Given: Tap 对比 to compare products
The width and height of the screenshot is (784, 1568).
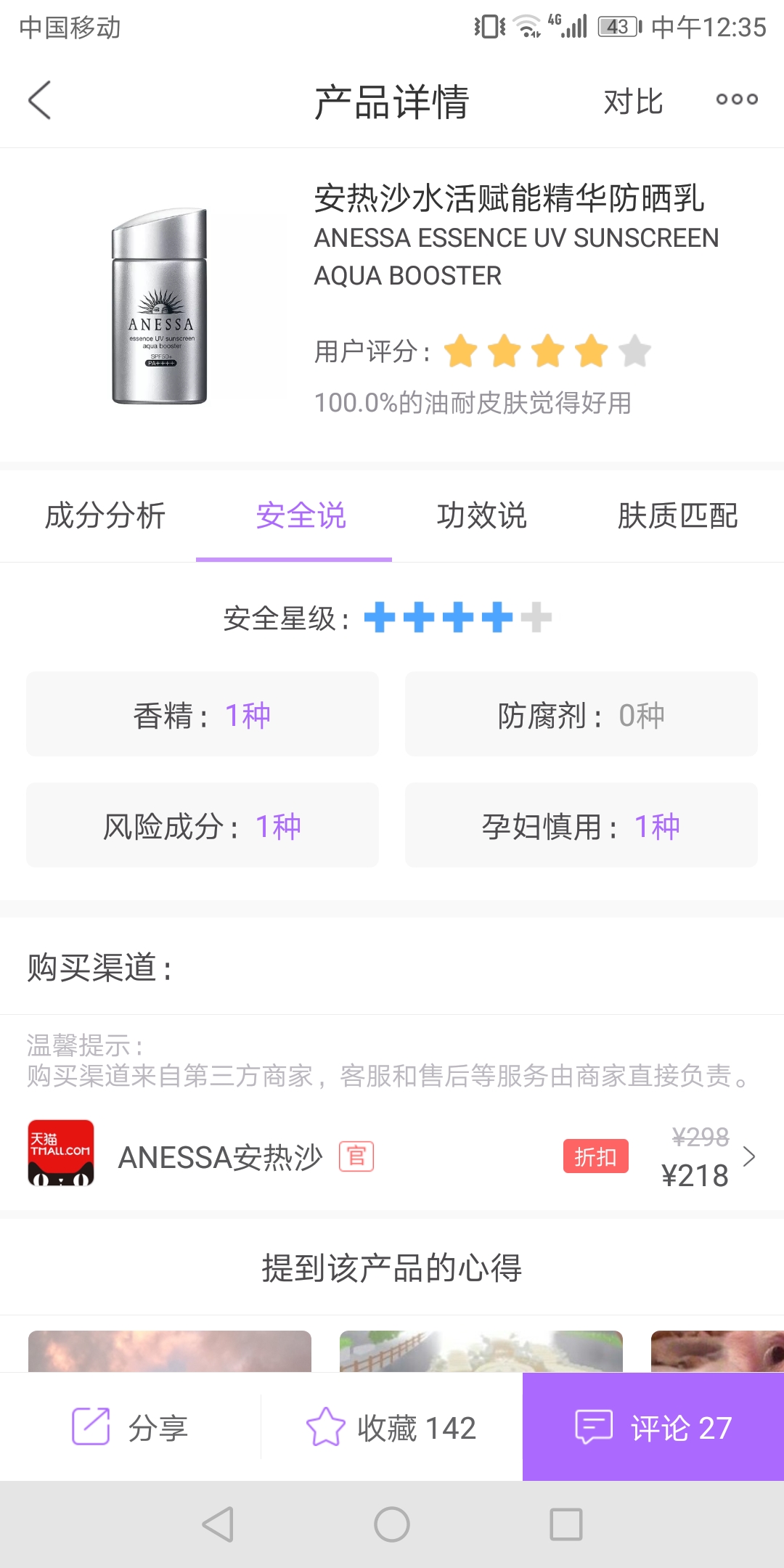Looking at the screenshot, I should 632,102.
